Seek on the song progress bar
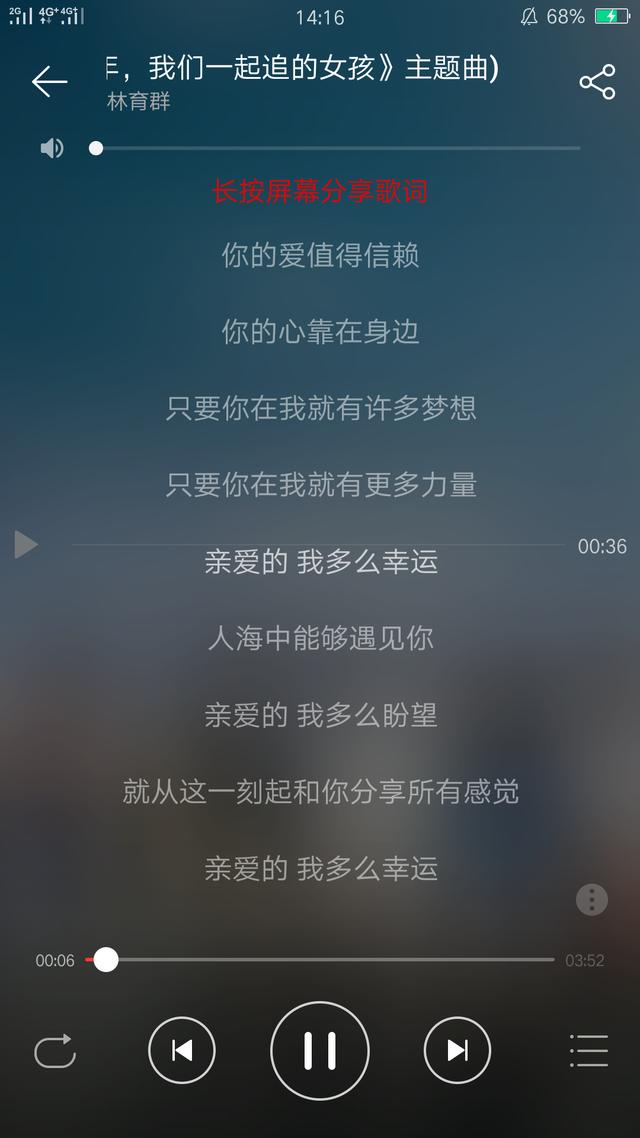The height and width of the screenshot is (1138, 640). 319,959
